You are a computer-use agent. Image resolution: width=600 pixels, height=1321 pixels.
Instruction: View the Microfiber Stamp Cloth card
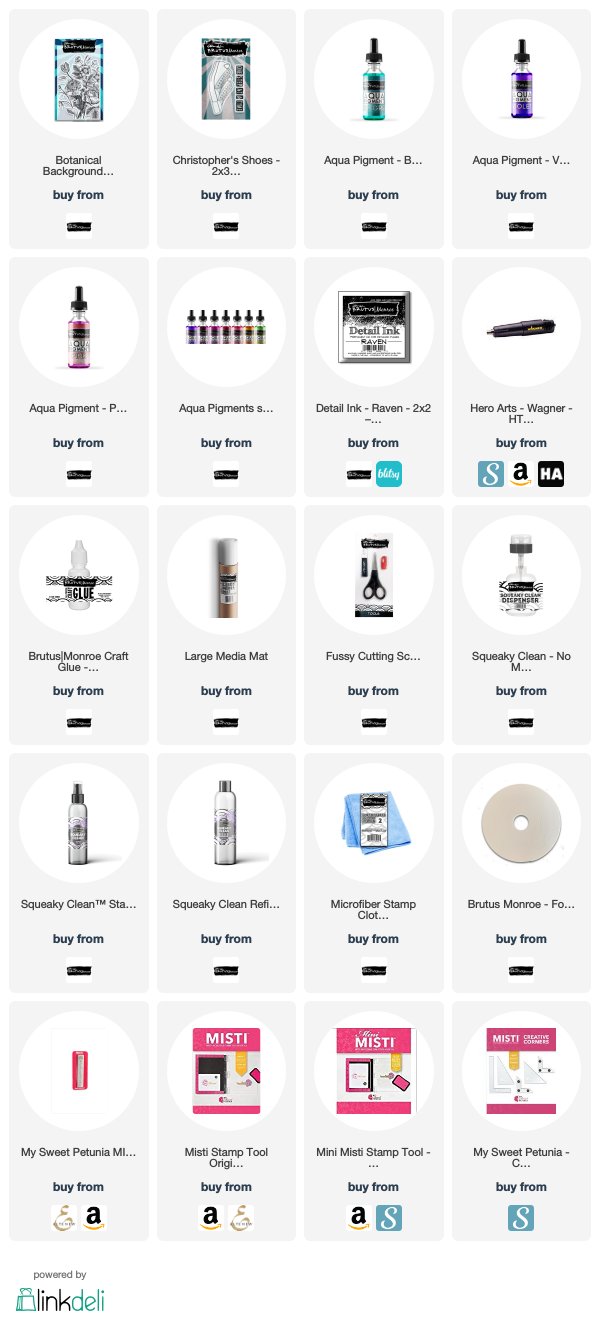(x=374, y=873)
